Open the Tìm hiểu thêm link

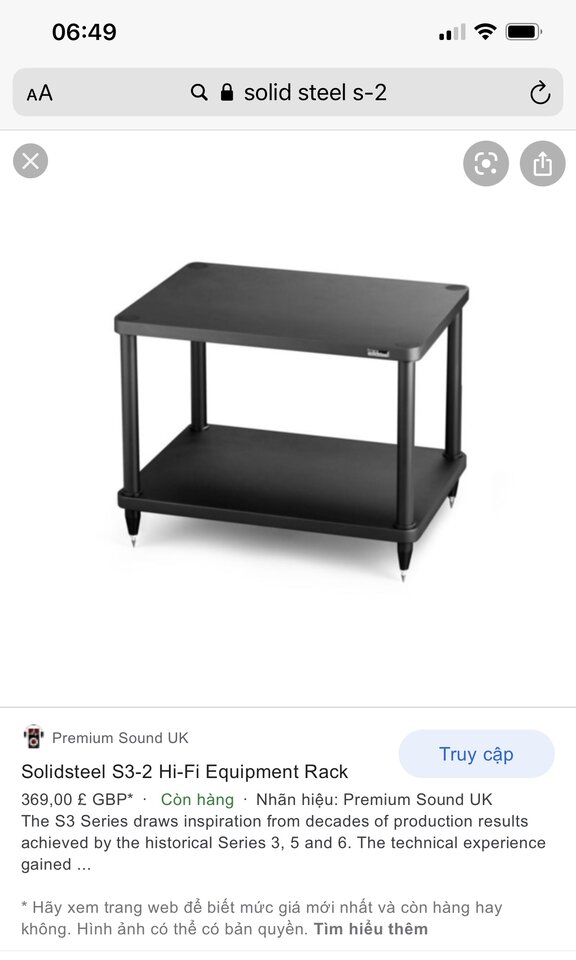coord(371,929)
